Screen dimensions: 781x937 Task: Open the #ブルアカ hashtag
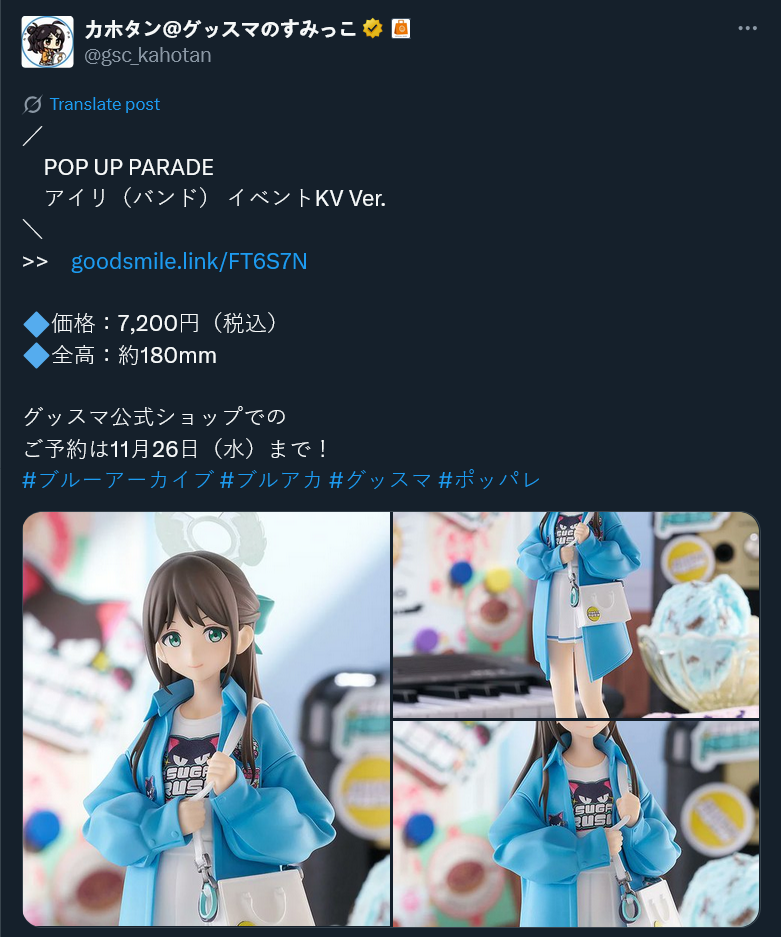coord(271,480)
